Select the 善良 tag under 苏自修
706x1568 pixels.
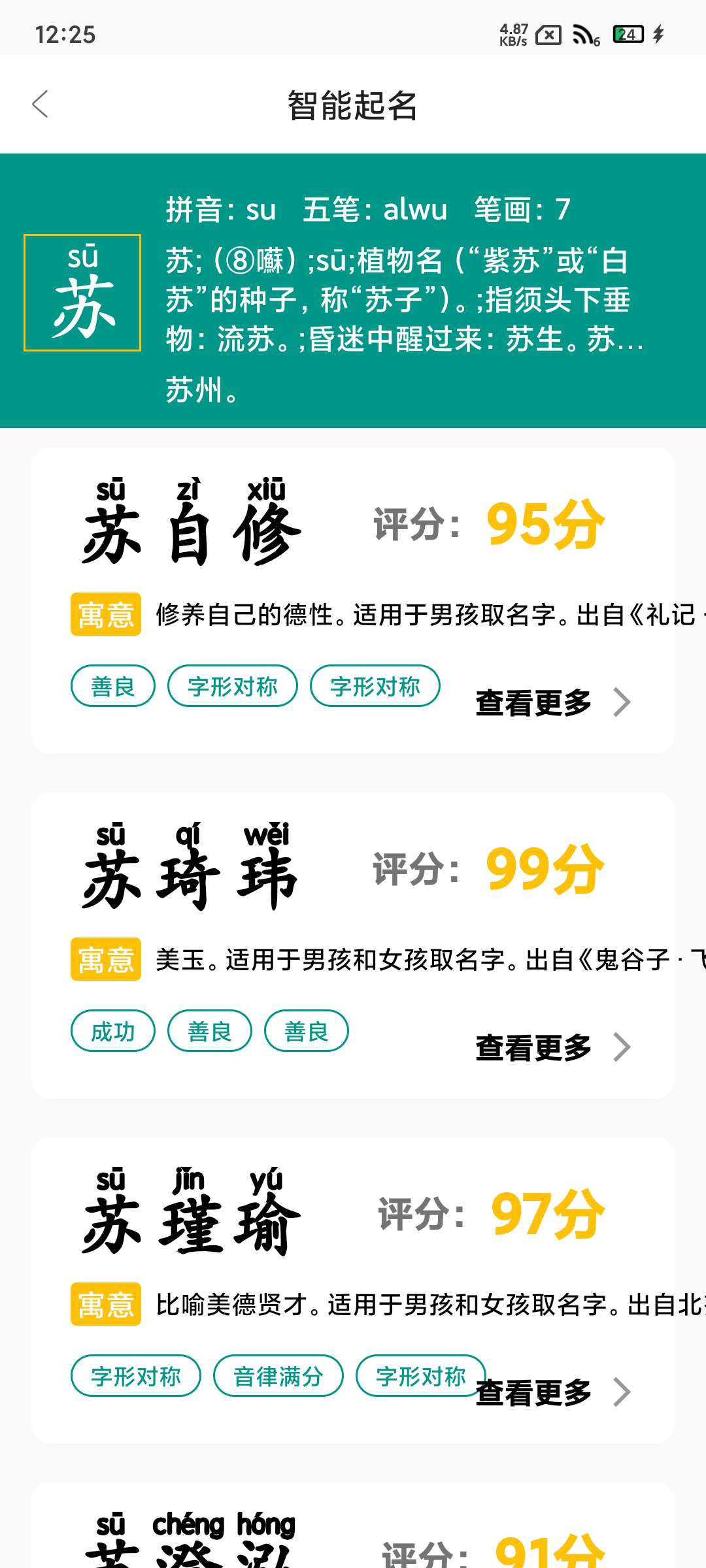click(112, 685)
